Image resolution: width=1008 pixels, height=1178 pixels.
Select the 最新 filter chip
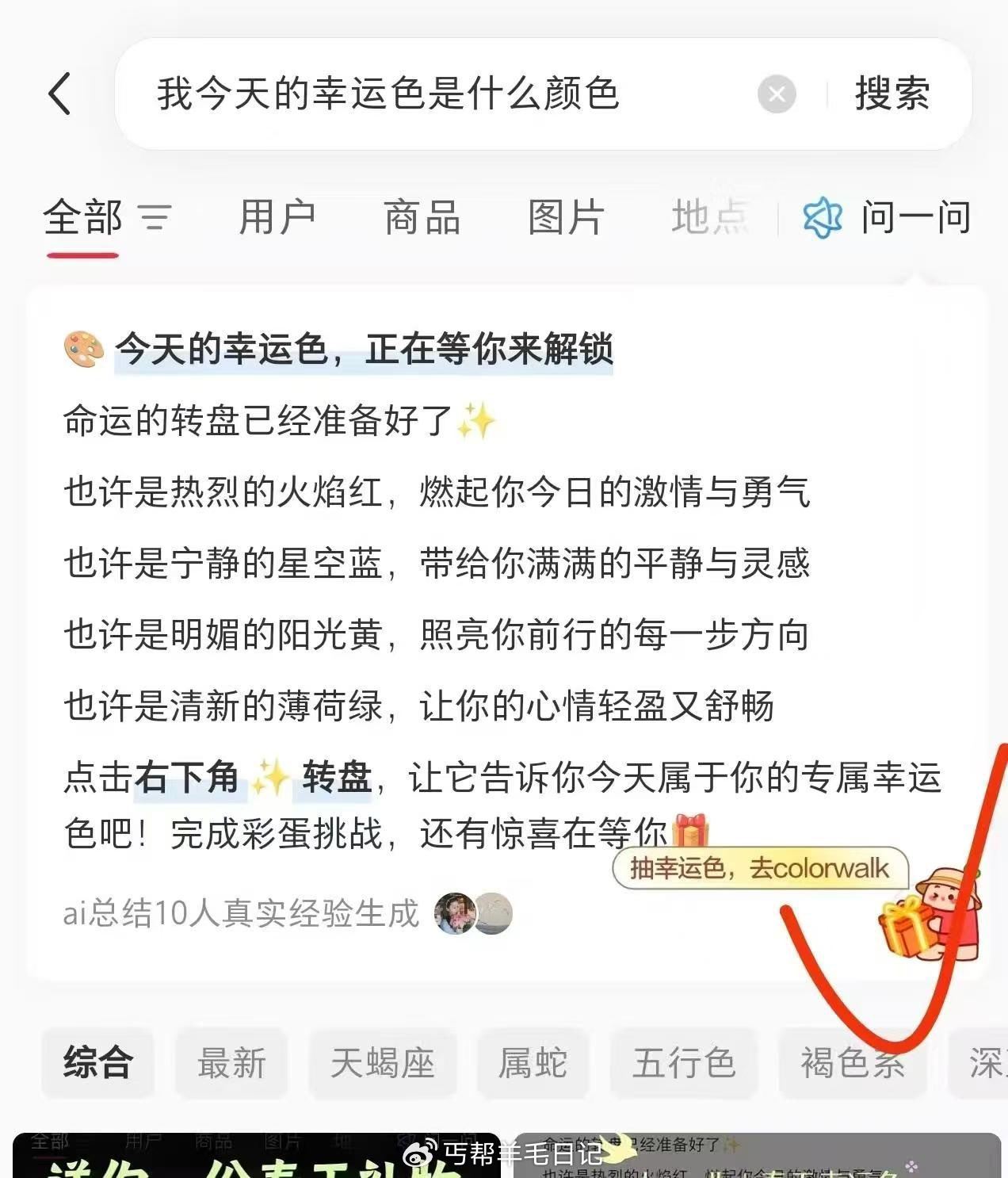tap(231, 1062)
